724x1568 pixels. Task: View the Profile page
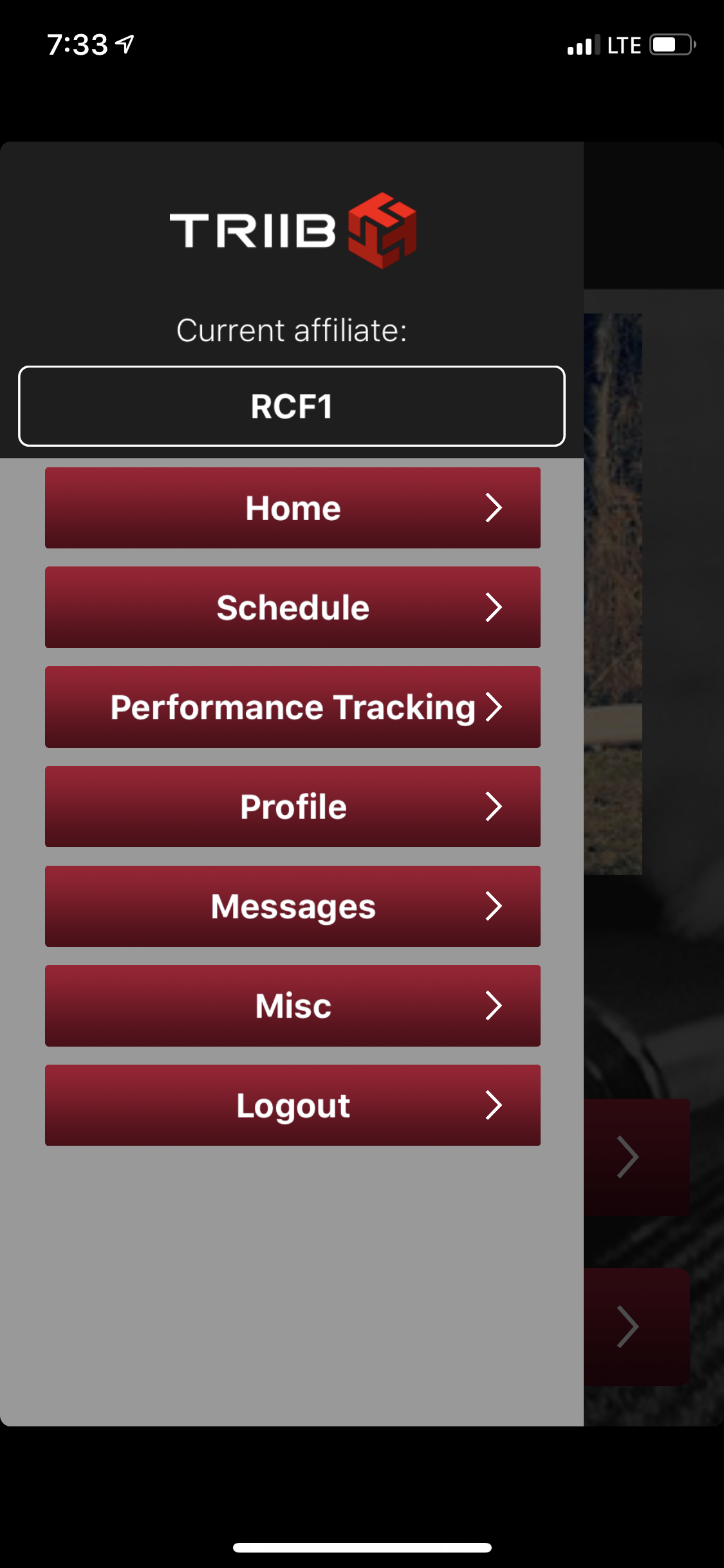click(x=293, y=807)
